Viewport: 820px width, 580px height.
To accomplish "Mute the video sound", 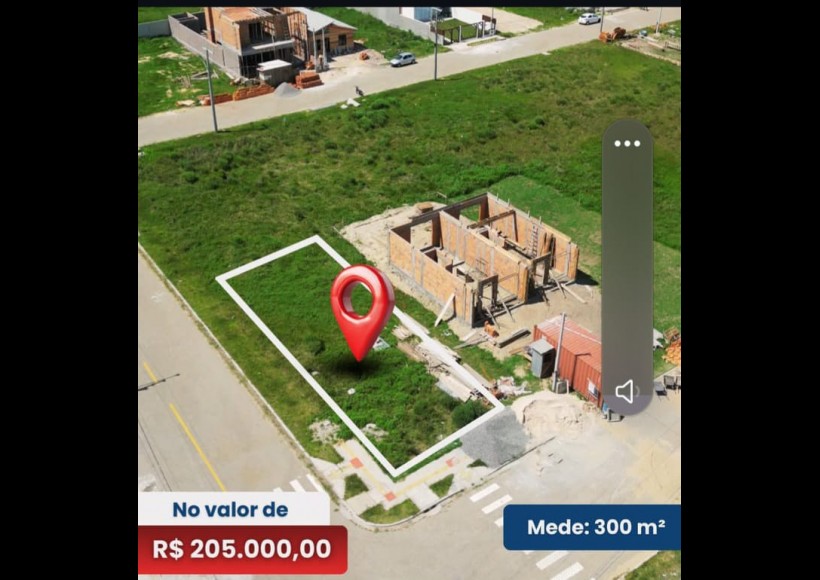I will [x=625, y=391].
